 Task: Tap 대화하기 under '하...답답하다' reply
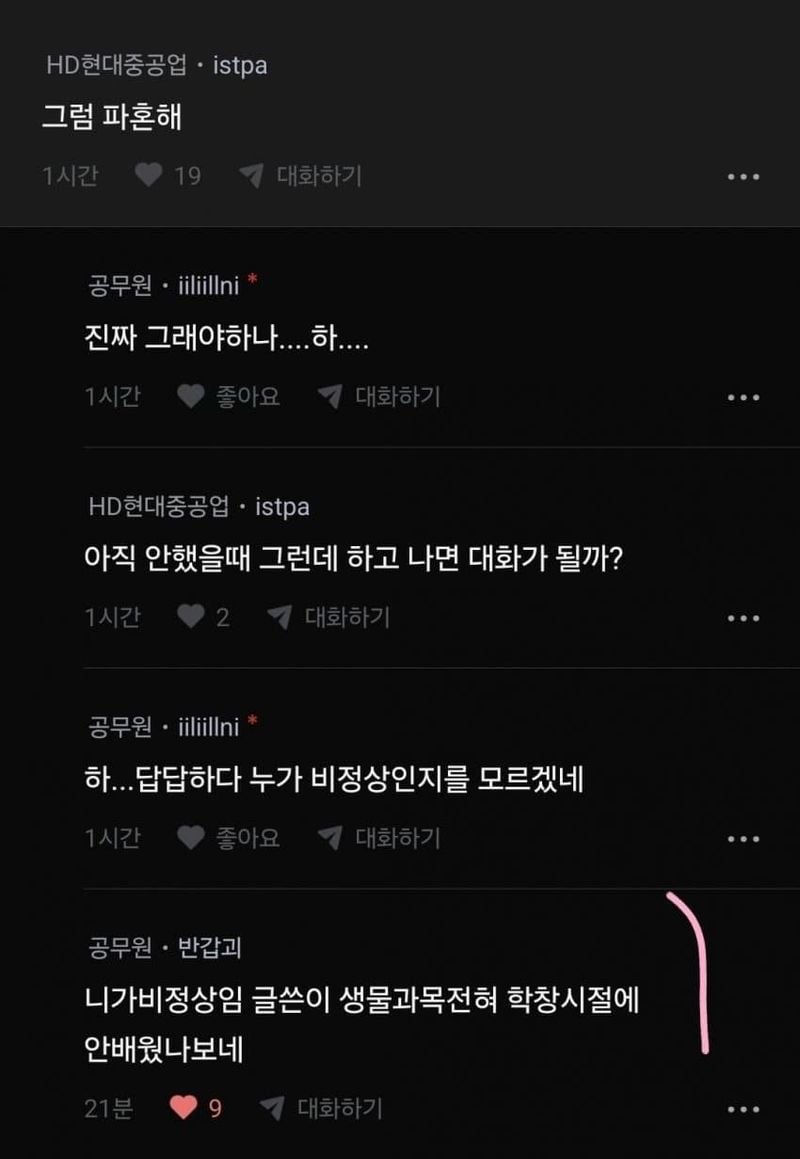coord(380,837)
